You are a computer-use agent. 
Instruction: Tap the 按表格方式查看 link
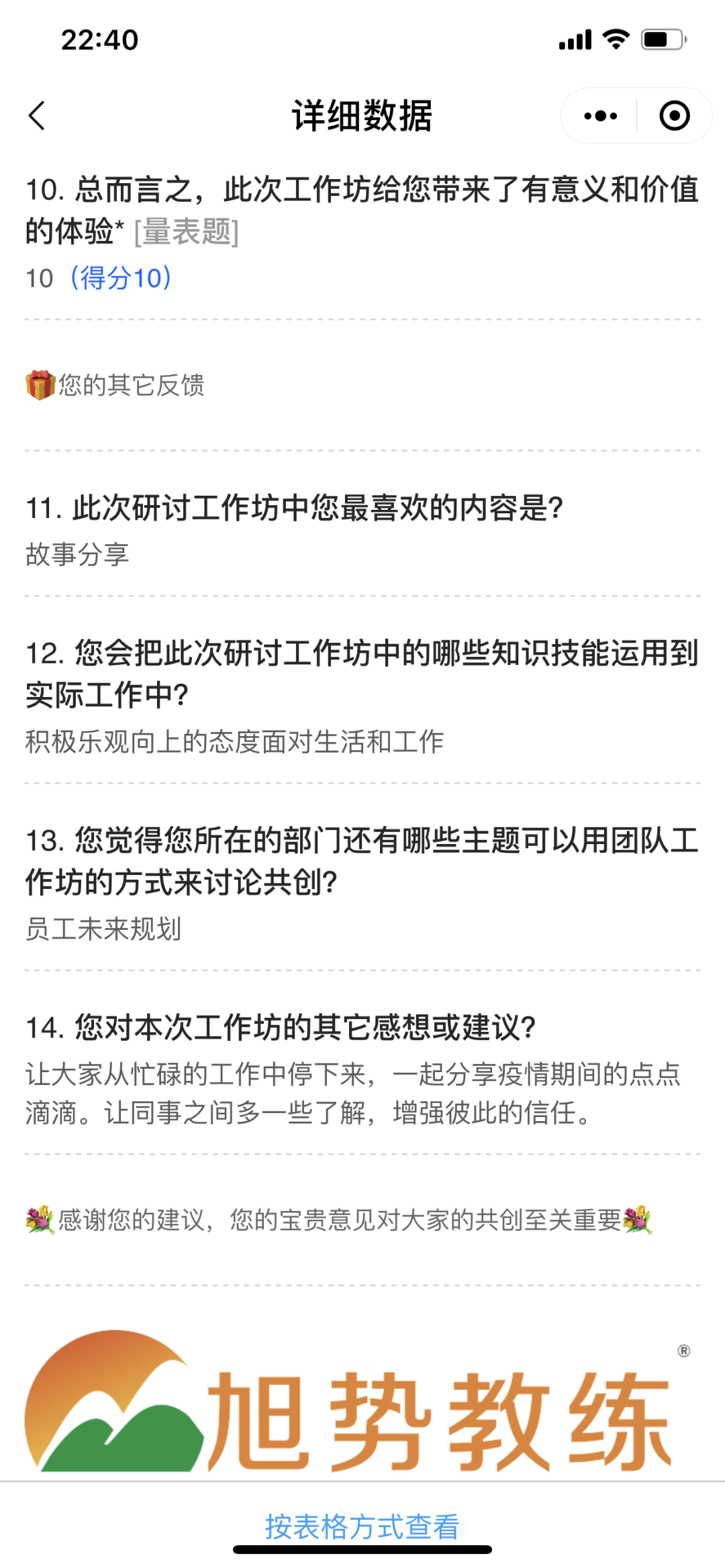tap(362, 1526)
